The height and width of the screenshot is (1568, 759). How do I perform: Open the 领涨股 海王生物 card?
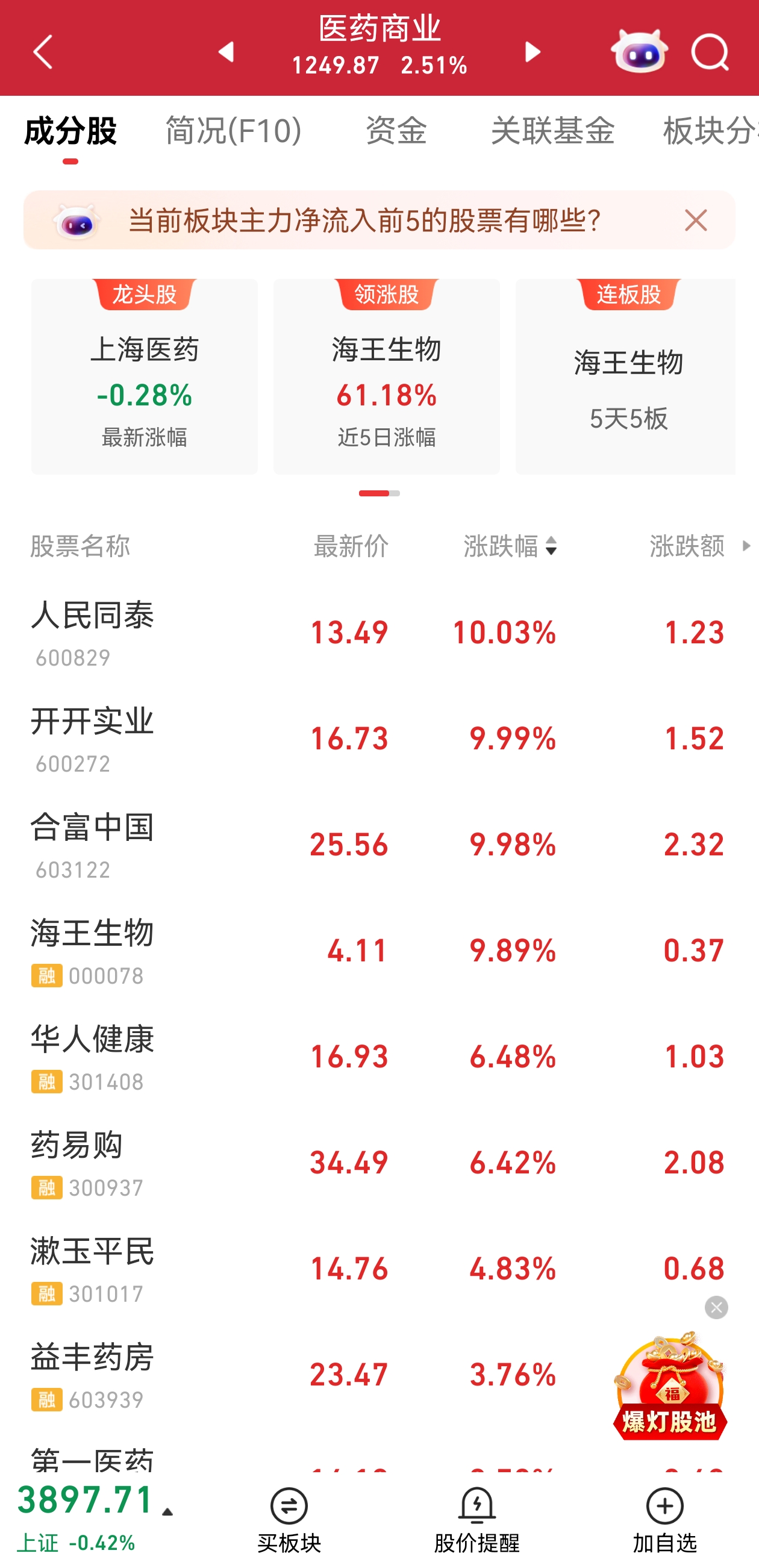[x=387, y=376]
